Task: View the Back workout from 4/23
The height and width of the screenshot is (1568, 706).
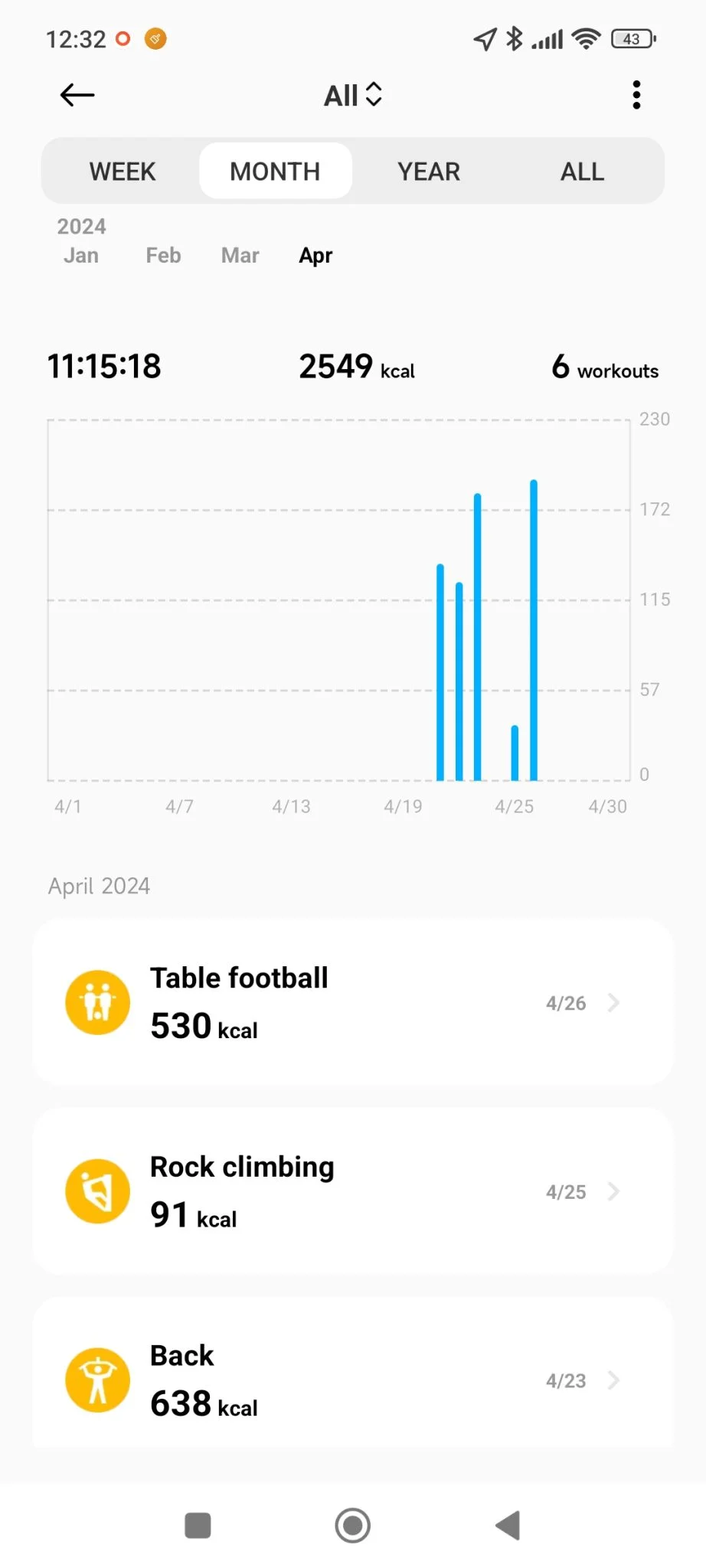Action: pos(352,1380)
